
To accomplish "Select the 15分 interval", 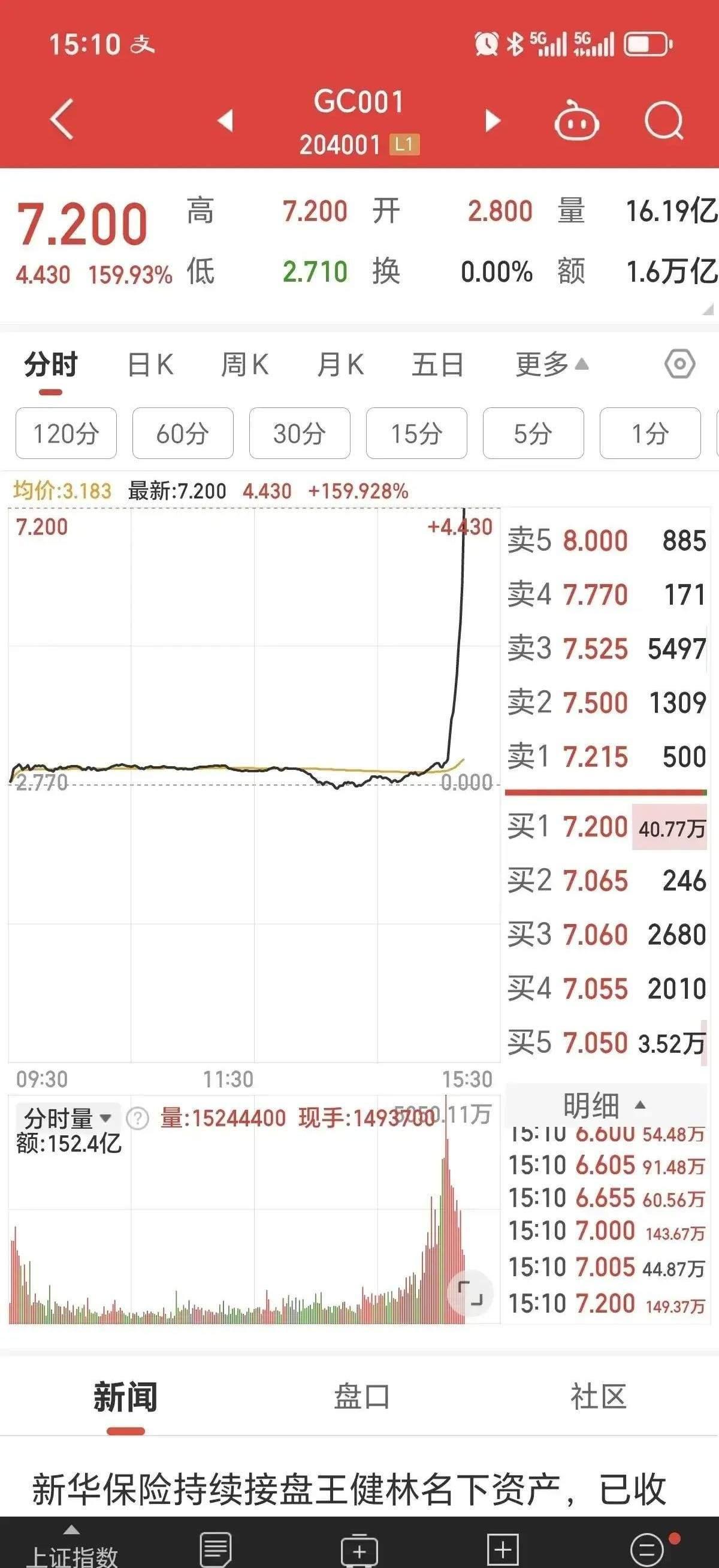I will tap(416, 434).
